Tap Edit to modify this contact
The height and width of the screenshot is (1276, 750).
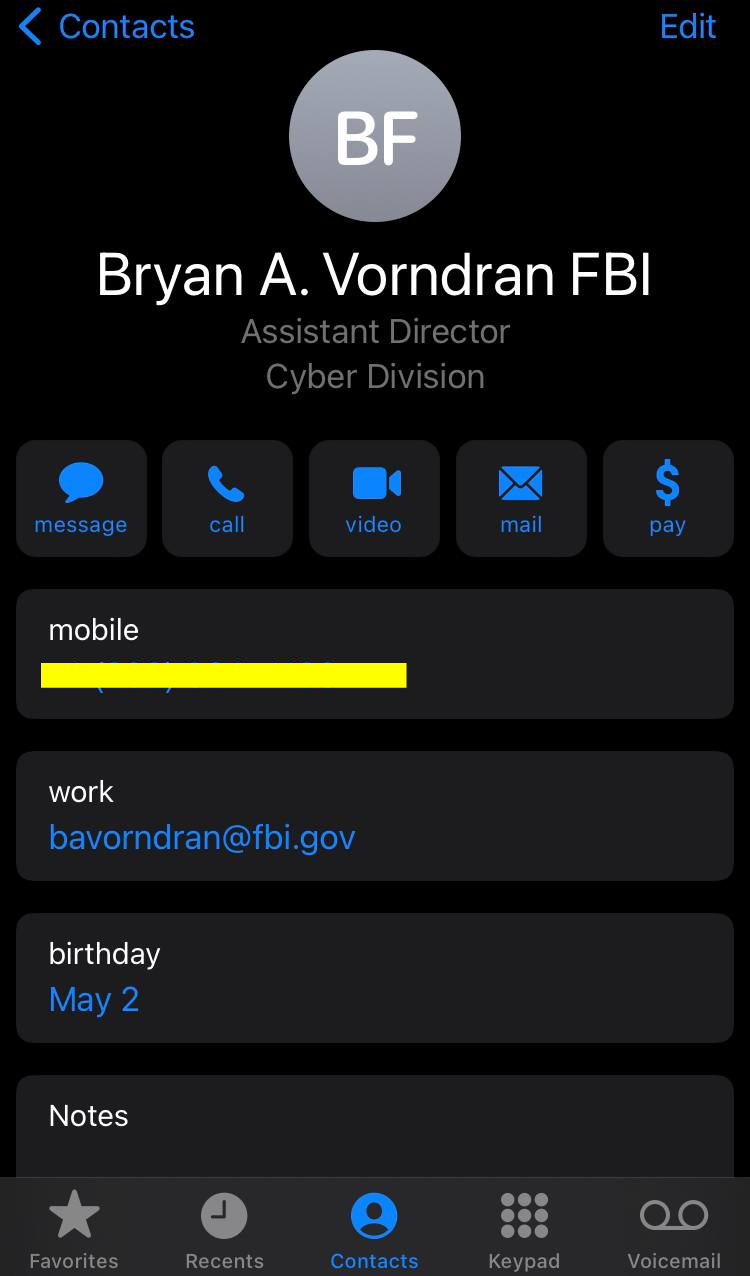688,27
